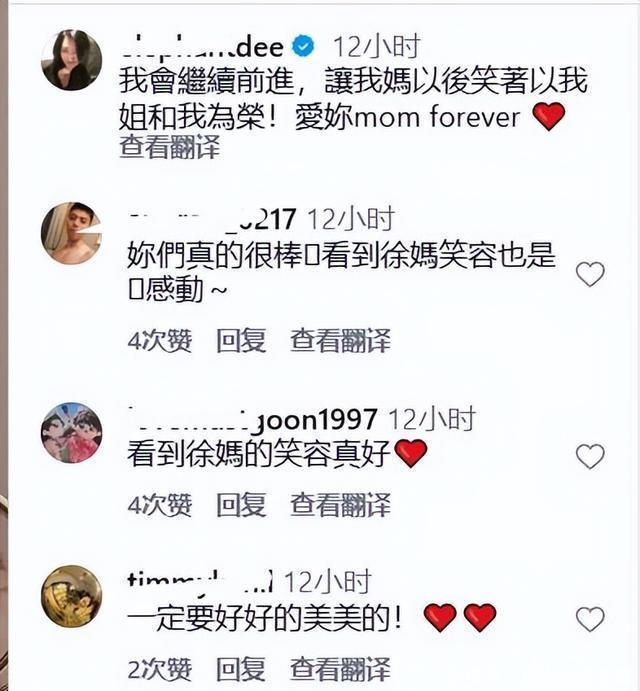This screenshot has width=640, height=691.
Task: Open avatar beside comment 一定要好好的美美的
Action: [71, 596]
